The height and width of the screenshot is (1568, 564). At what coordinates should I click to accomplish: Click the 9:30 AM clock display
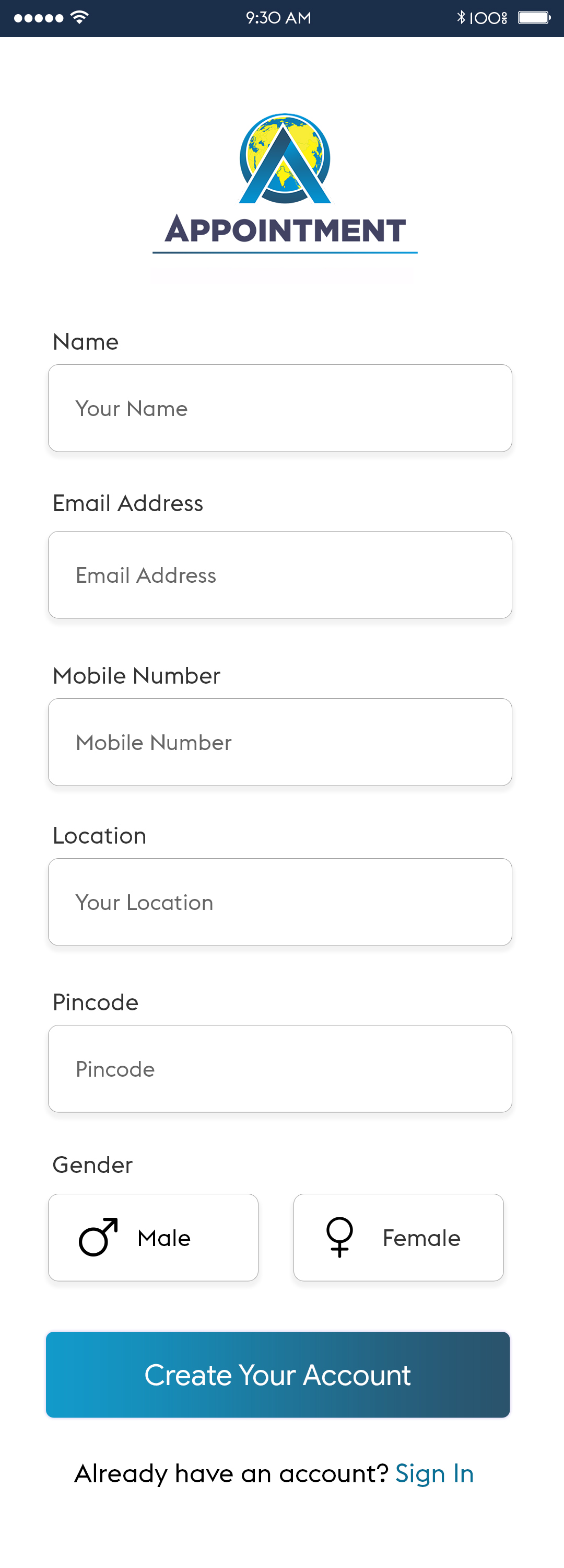click(x=278, y=18)
